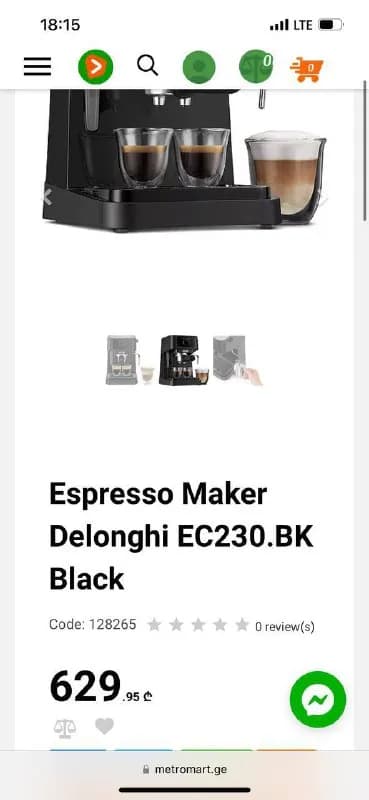The image size is (369, 800).
Task: Select the first grey product thumbnail
Action: (x=130, y=360)
